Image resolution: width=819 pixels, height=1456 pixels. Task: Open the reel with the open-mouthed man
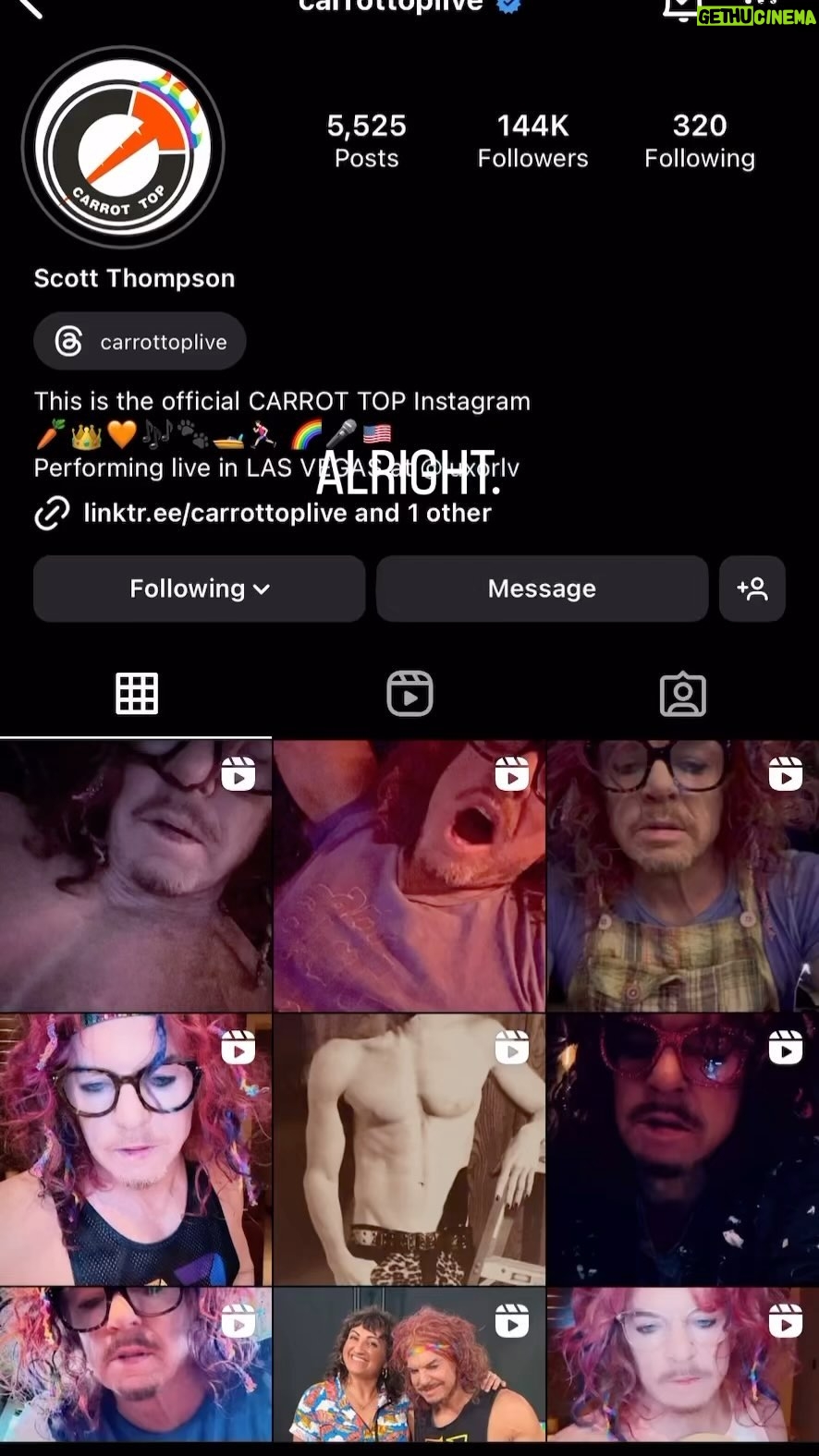[x=409, y=875]
